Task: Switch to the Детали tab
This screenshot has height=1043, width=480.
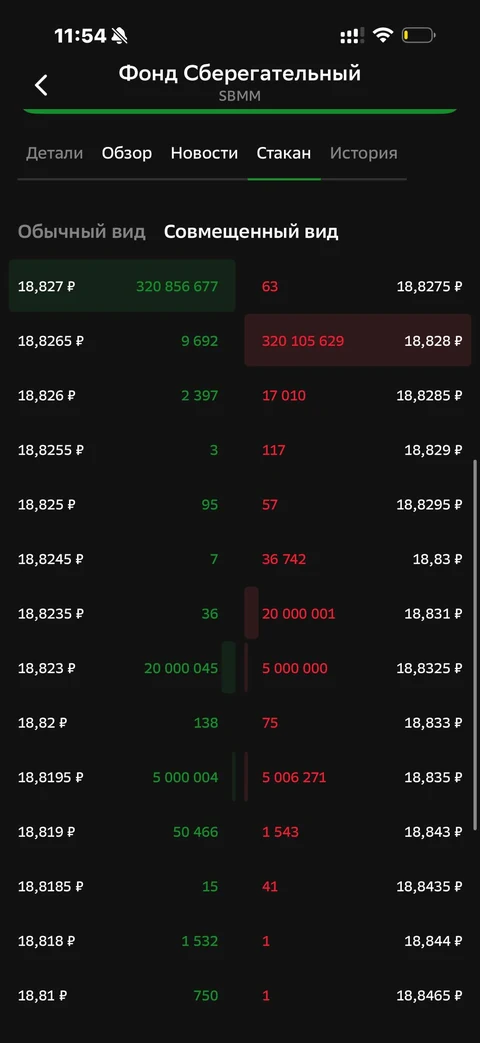Action: coord(55,154)
